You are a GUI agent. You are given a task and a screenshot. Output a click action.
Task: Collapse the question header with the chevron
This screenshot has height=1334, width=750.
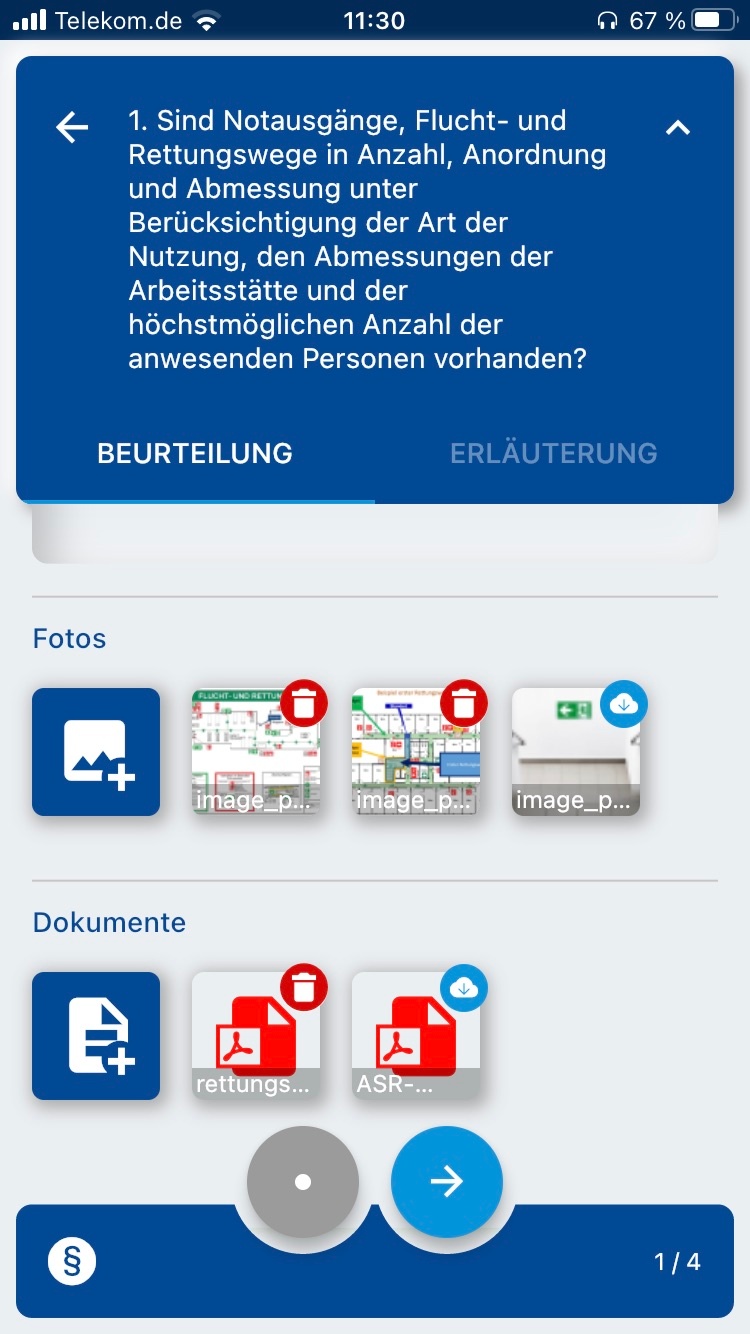coord(678,127)
